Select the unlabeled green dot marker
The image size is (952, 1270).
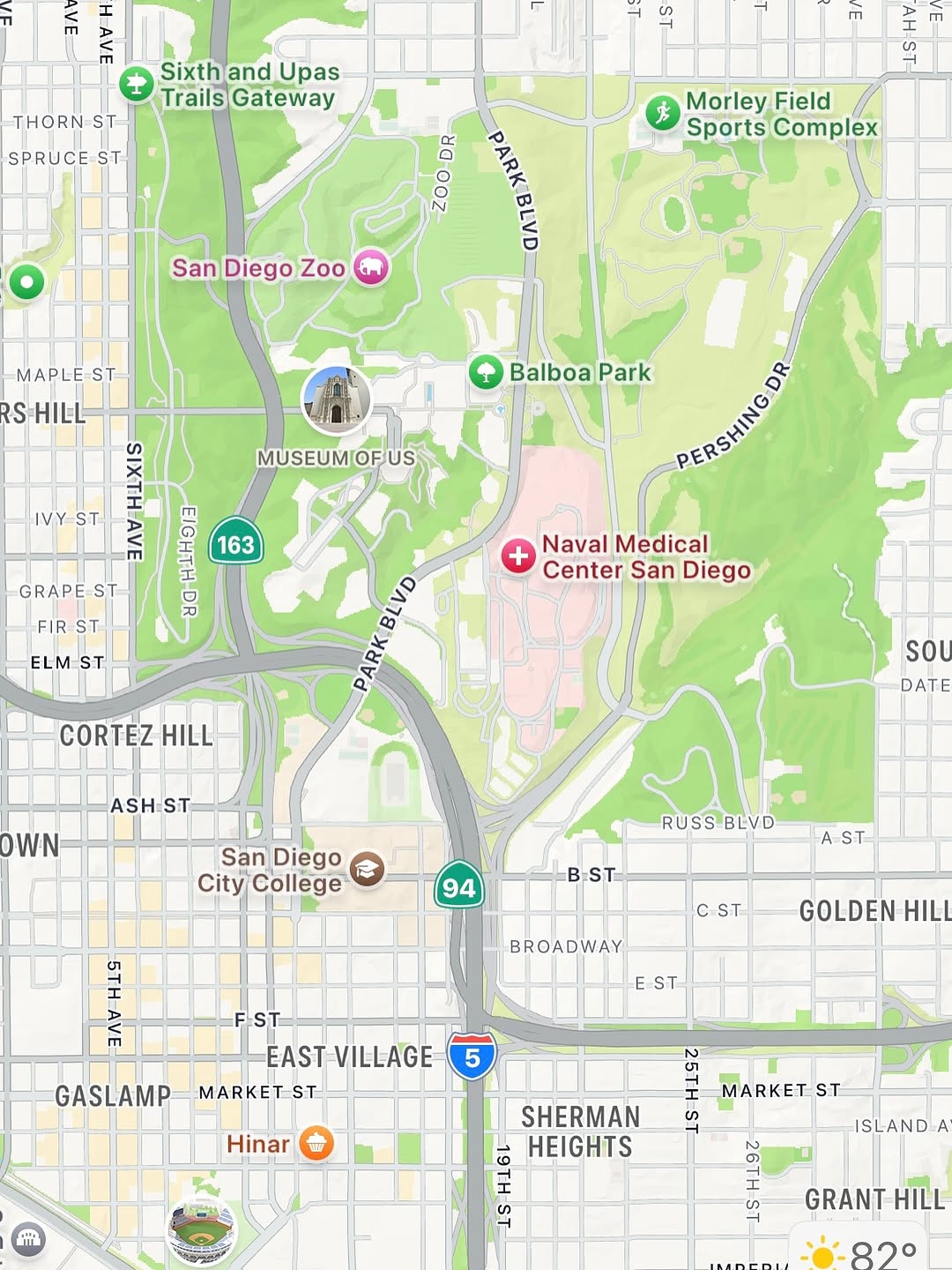point(26,283)
